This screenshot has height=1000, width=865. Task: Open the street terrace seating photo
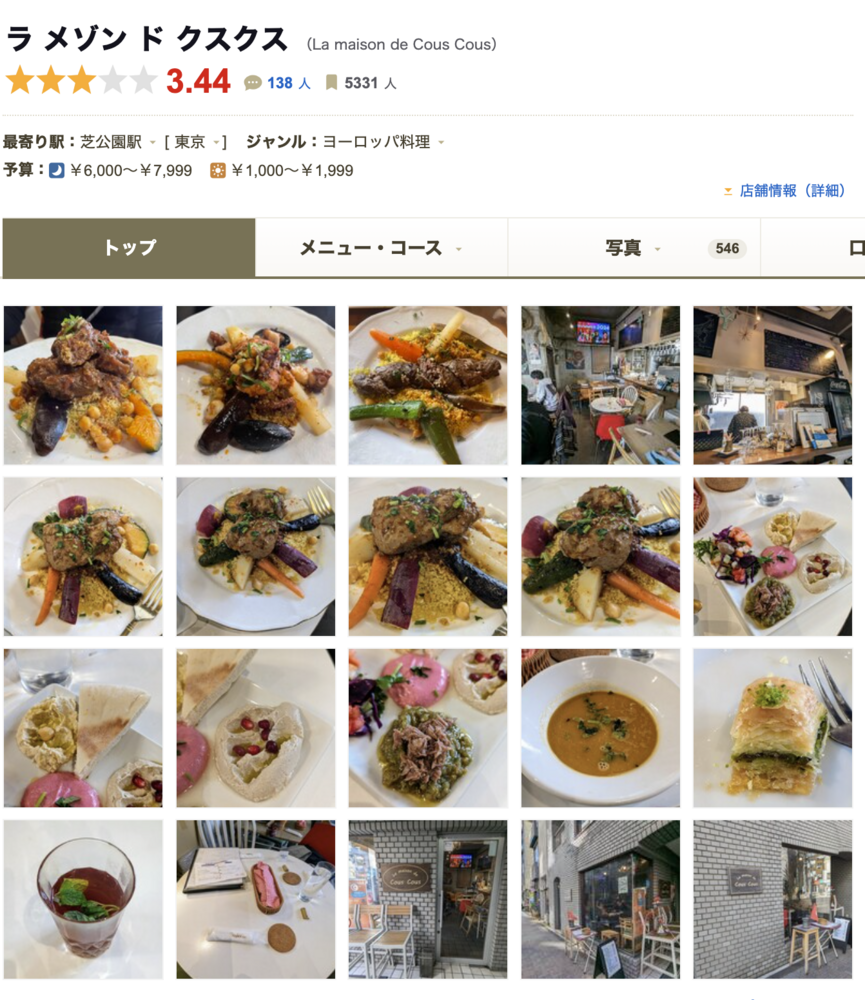tap(600, 900)
